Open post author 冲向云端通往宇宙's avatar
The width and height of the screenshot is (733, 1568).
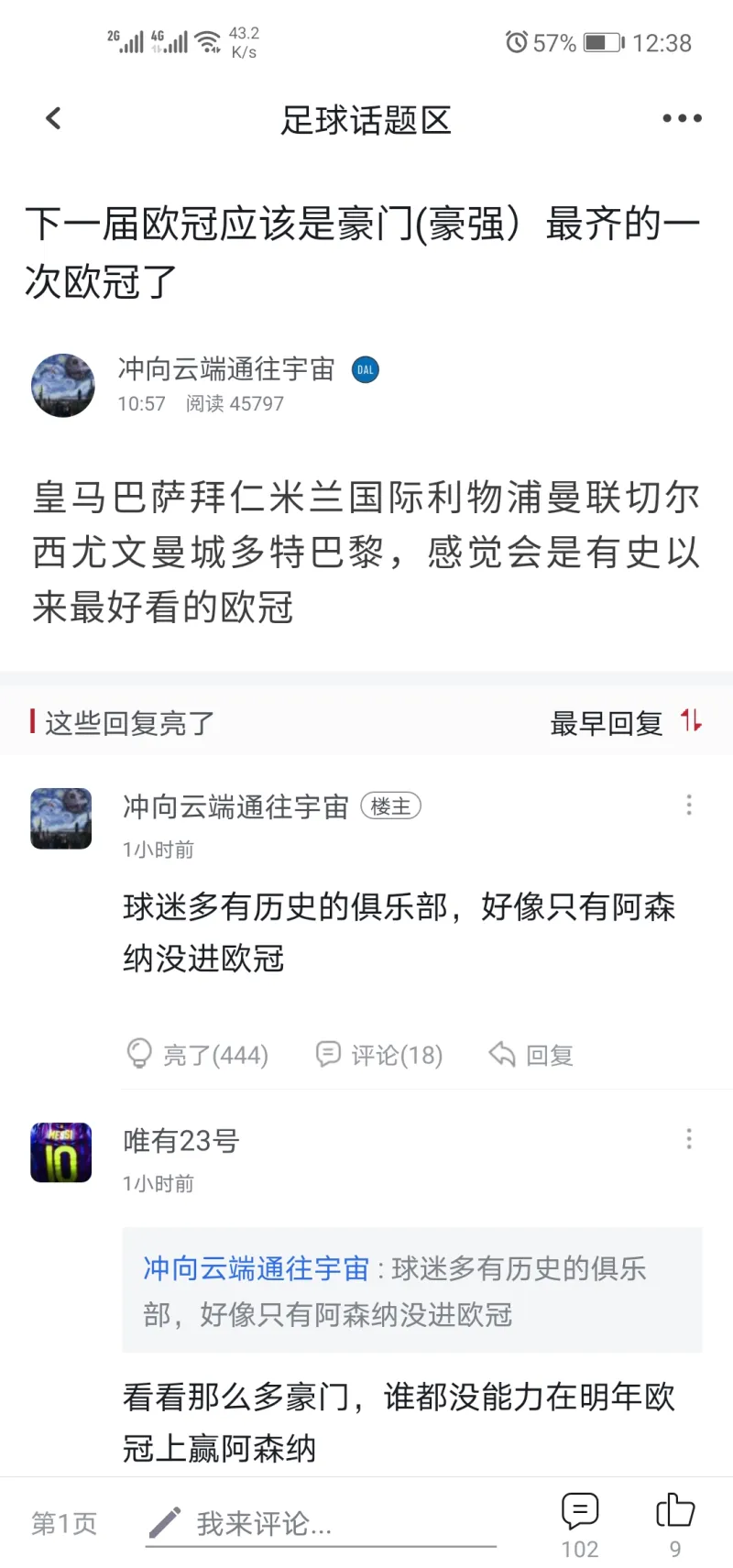(63, 386)
